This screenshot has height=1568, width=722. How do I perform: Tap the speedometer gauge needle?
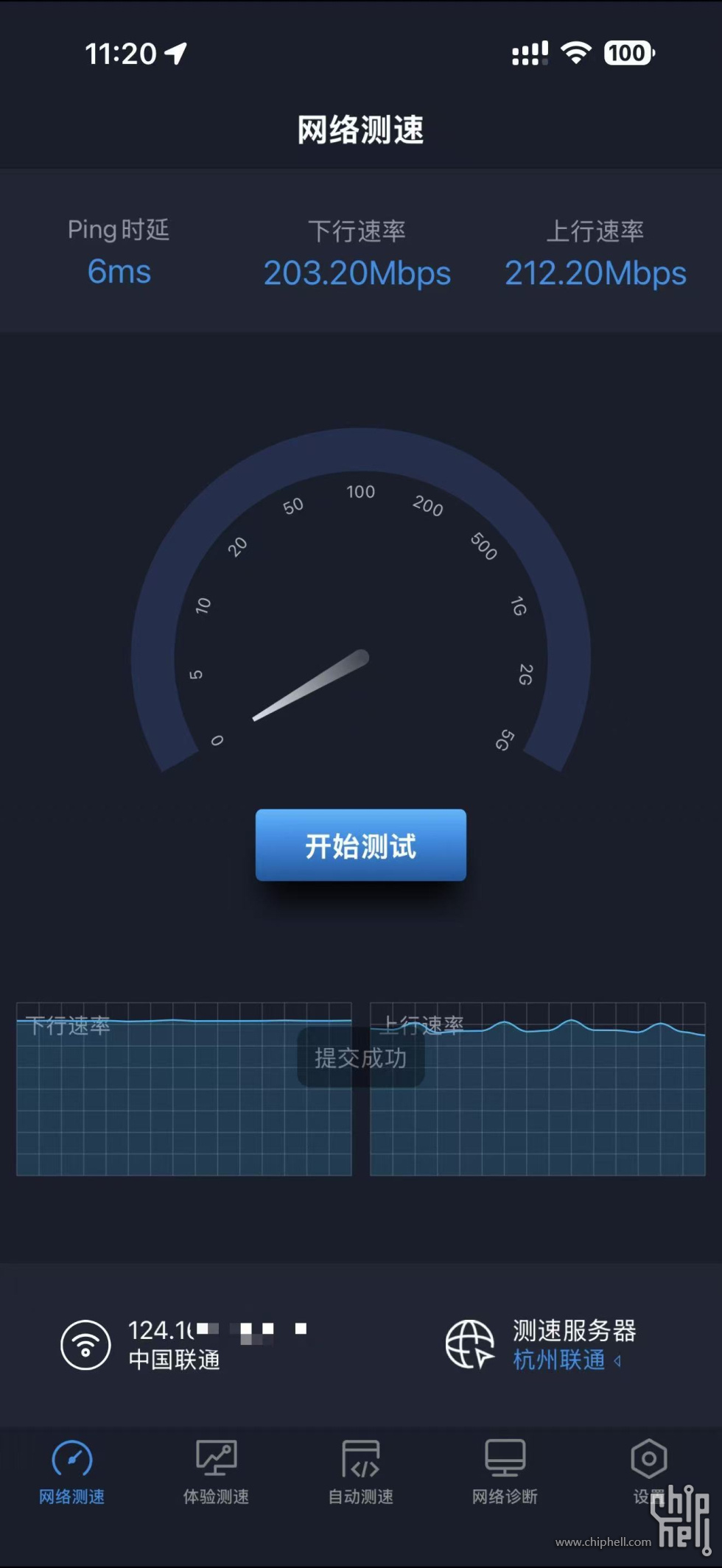[x=309, y=685]
